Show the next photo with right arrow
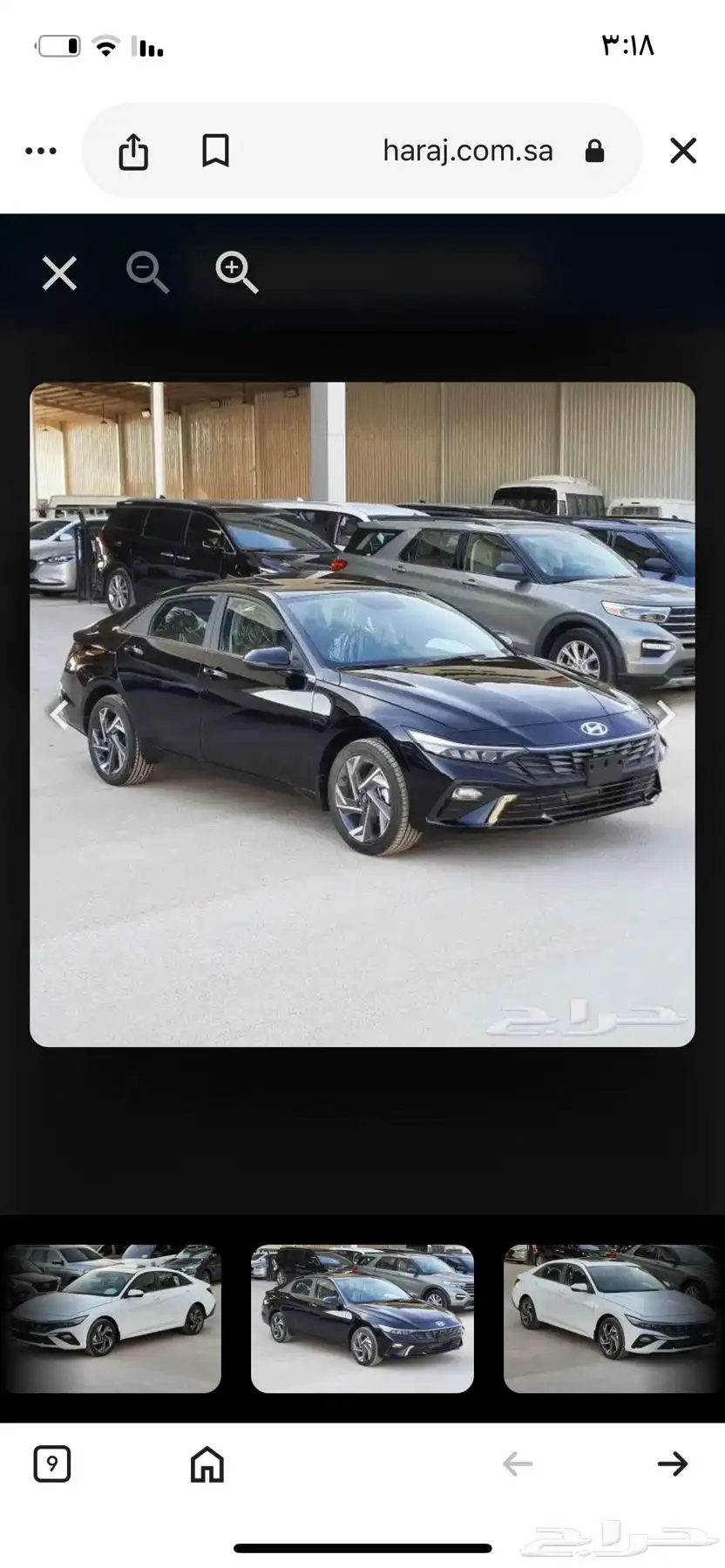This screenshot has width=725, height=1568. click(x=666, y=715)
